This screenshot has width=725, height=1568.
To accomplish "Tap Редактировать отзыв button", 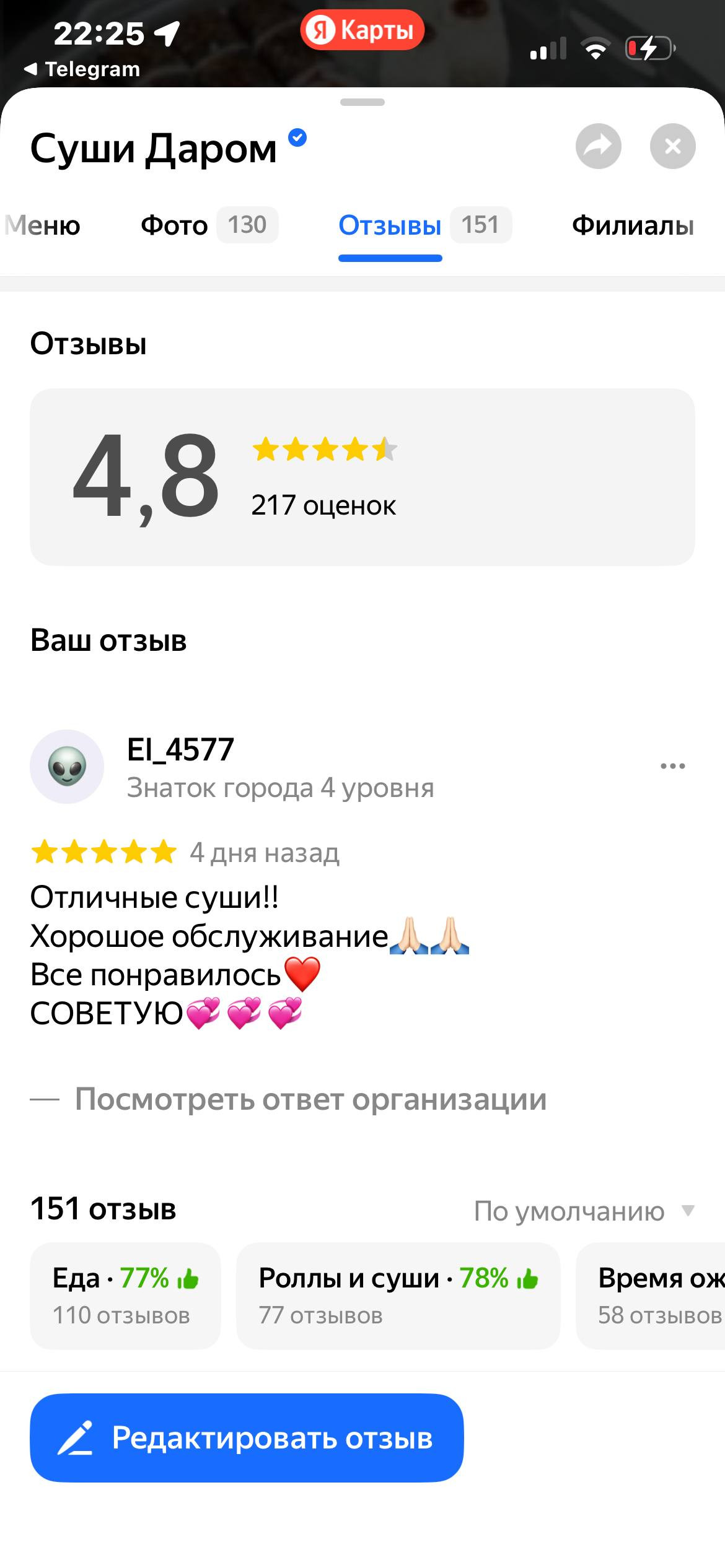I will click(x=247, y=1438).
